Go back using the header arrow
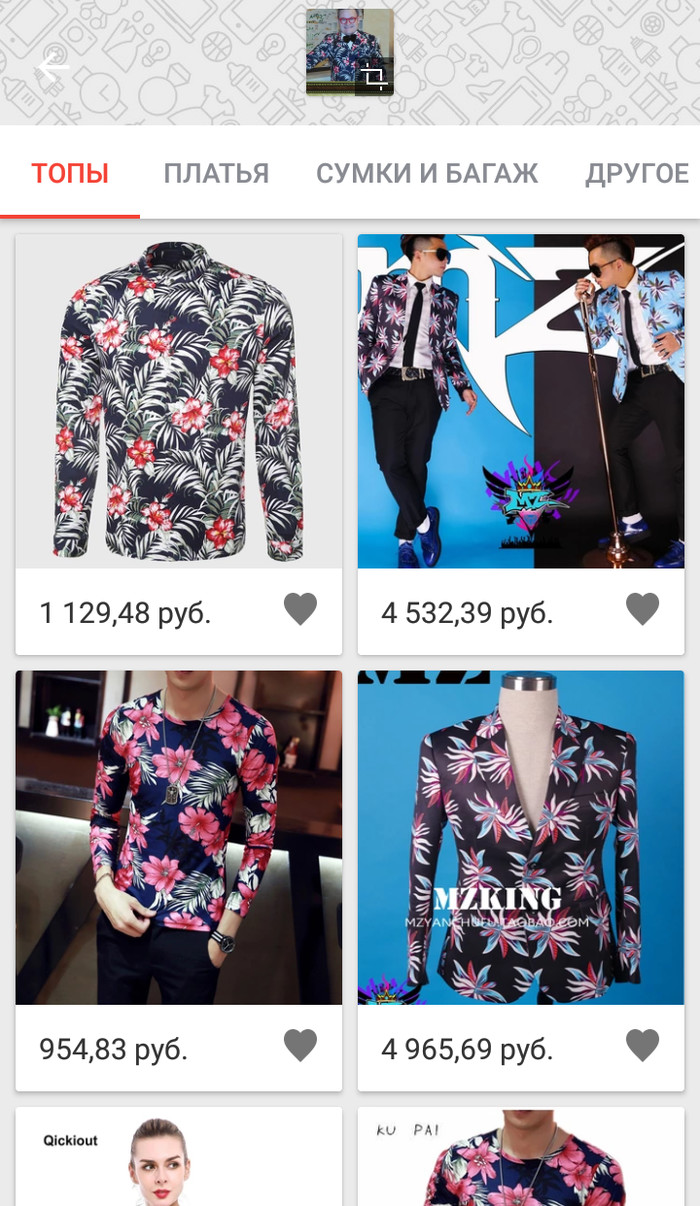The width and height of the screenshot is (700, 1206). point(52,68)
